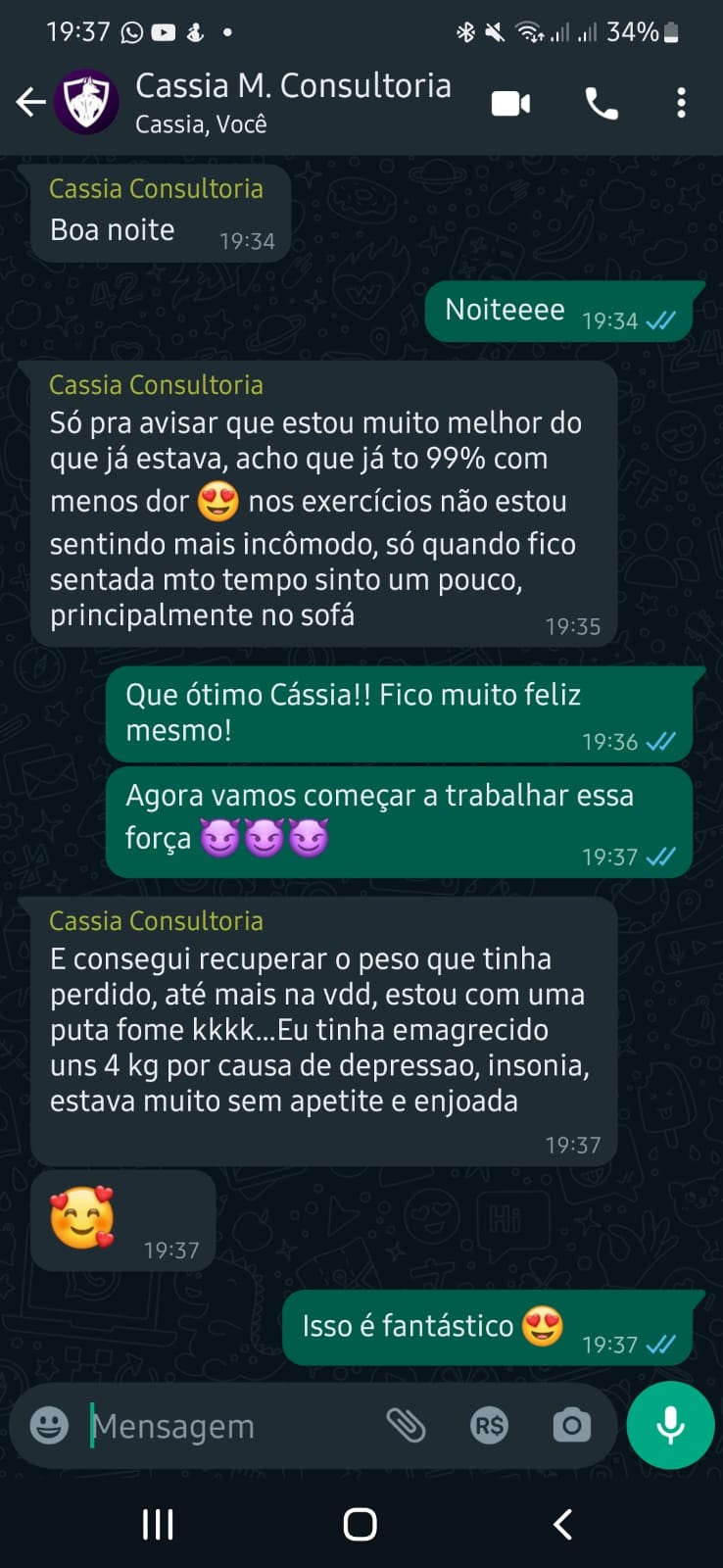Go back to the chat list
Image resolution: width=723 pixels, height=1568 pixels.
[30, 102]
